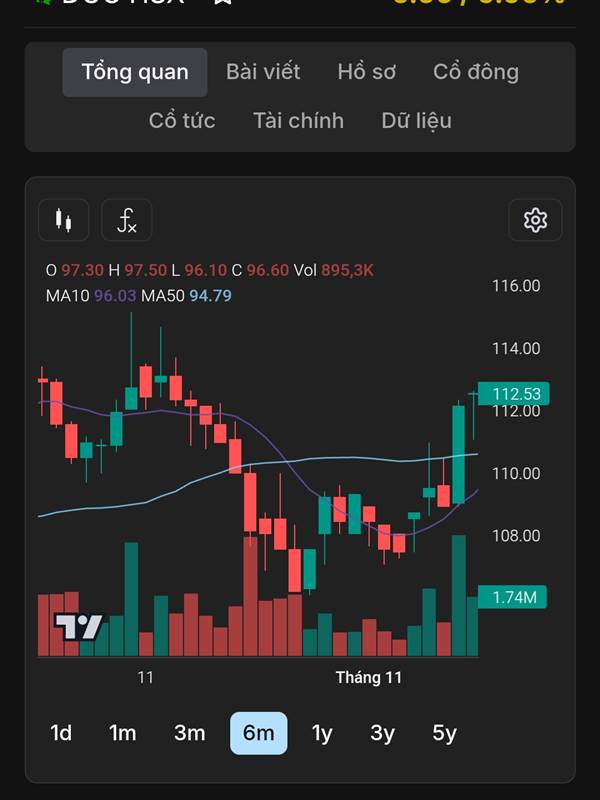Open chart settings gear

[x=535, y=220]
